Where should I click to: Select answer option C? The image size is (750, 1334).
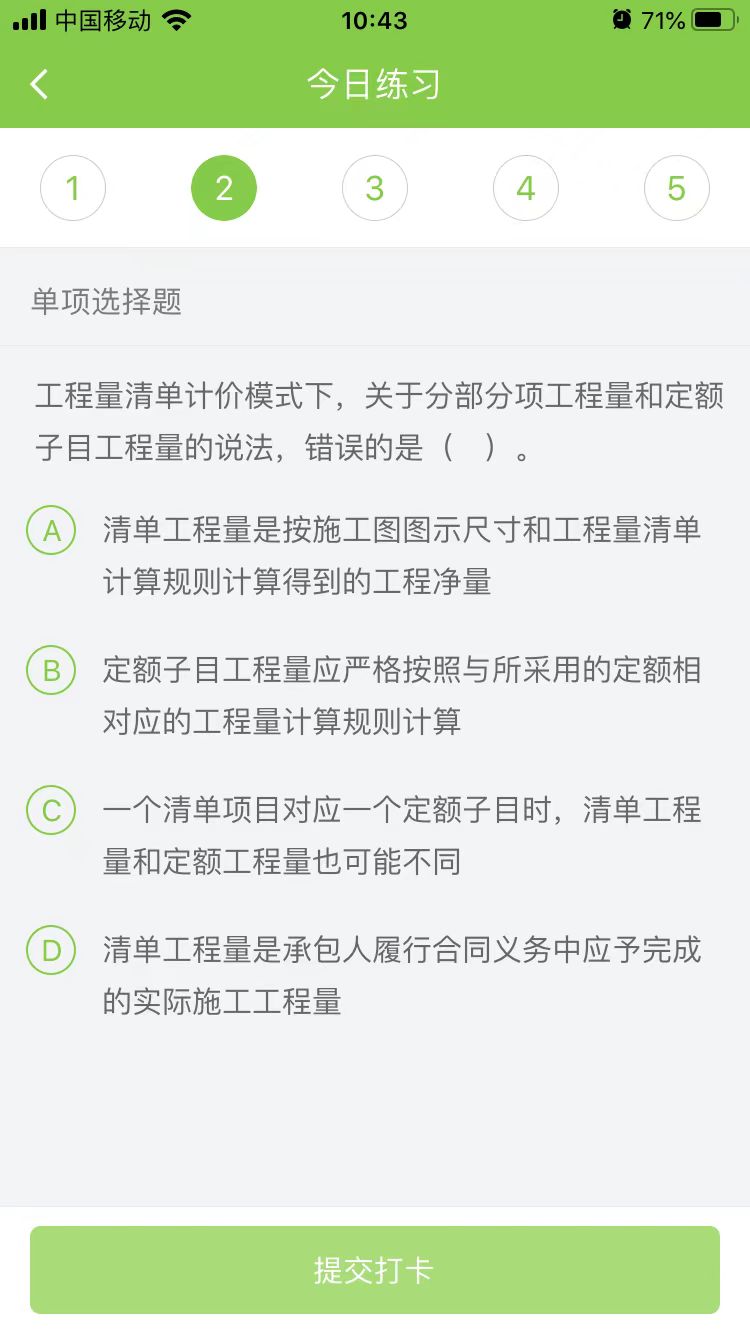pos(52,811)
